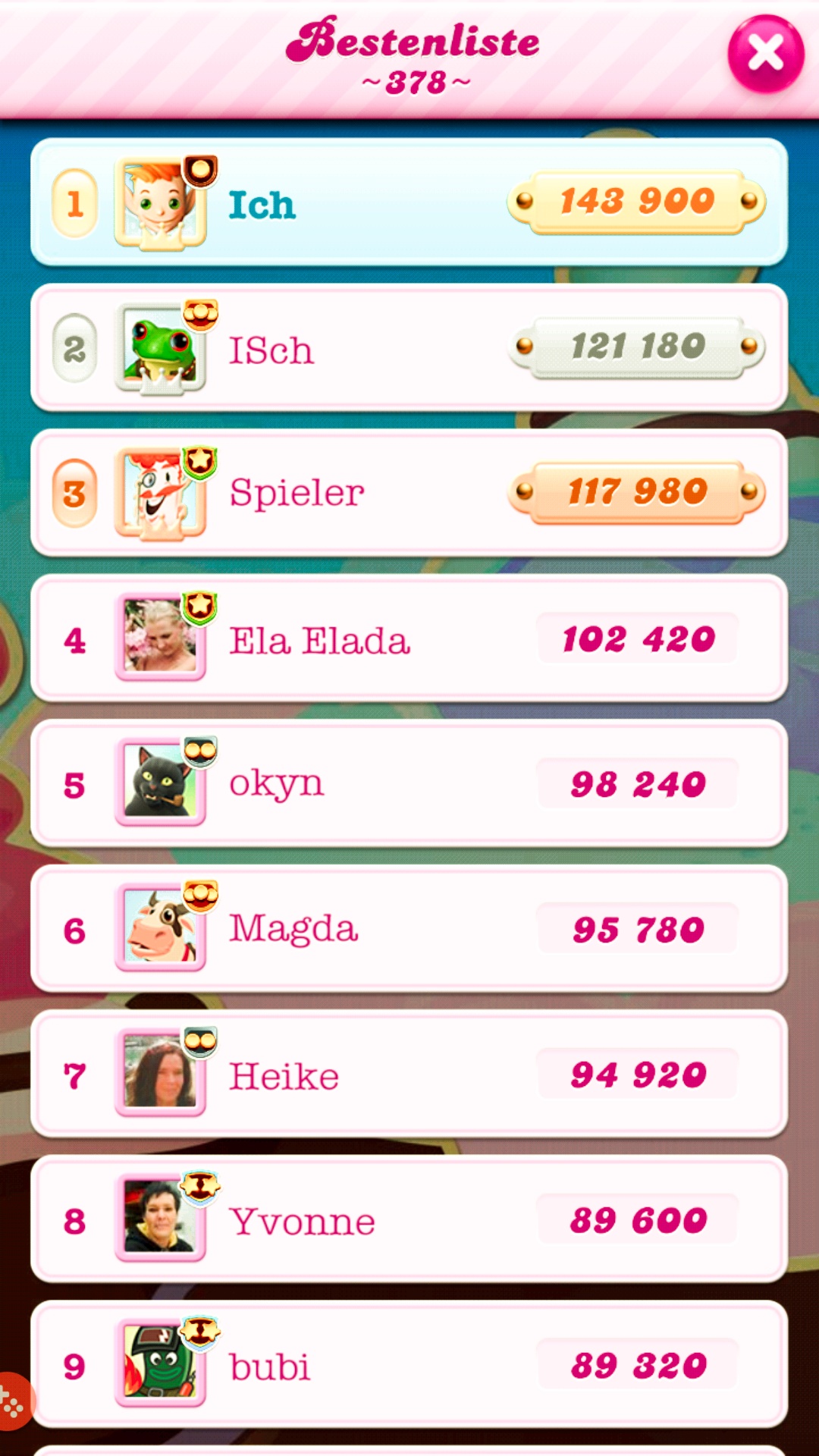
Task: Select Yvonne's leaderboard entry
Action: [409, 1219]
